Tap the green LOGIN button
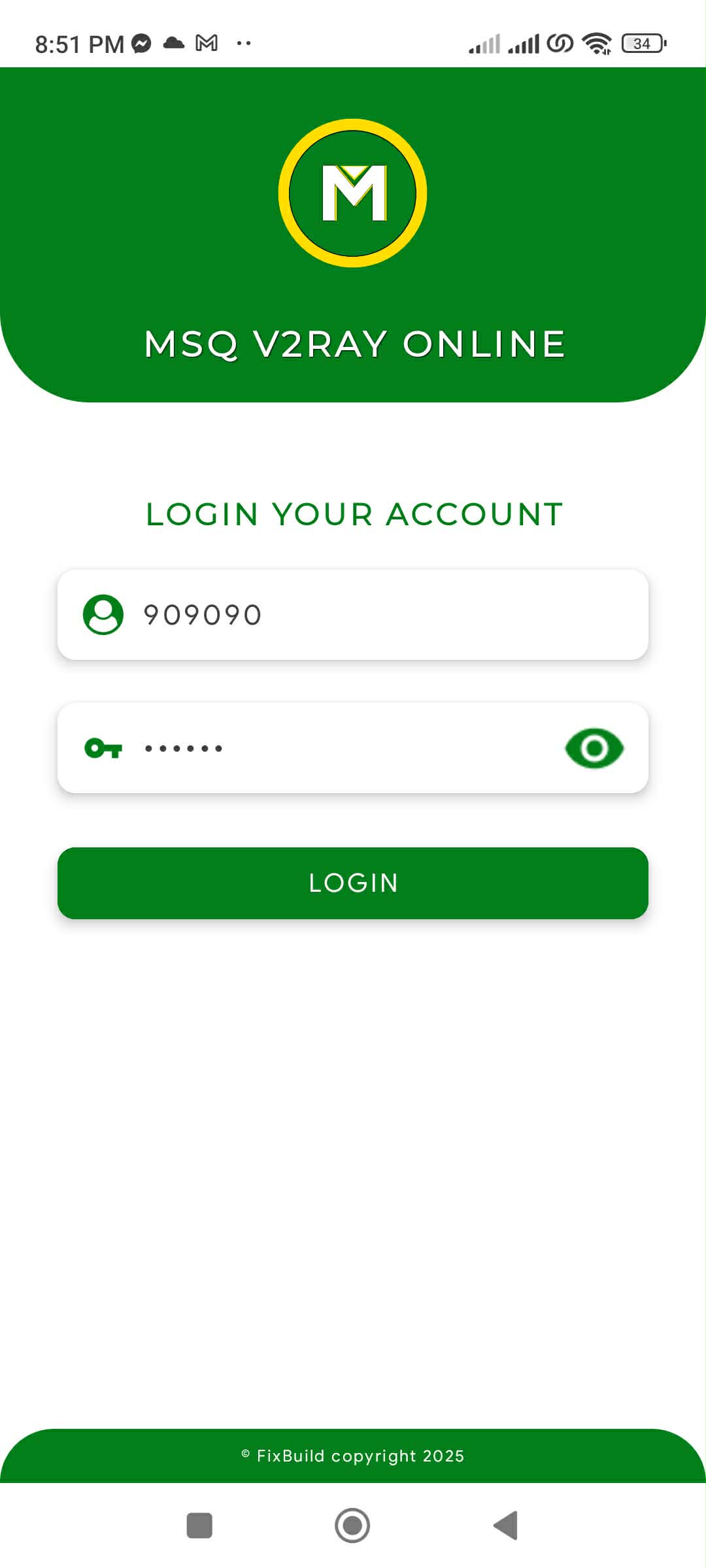706x1568 pixels. [x=353, y=883]
